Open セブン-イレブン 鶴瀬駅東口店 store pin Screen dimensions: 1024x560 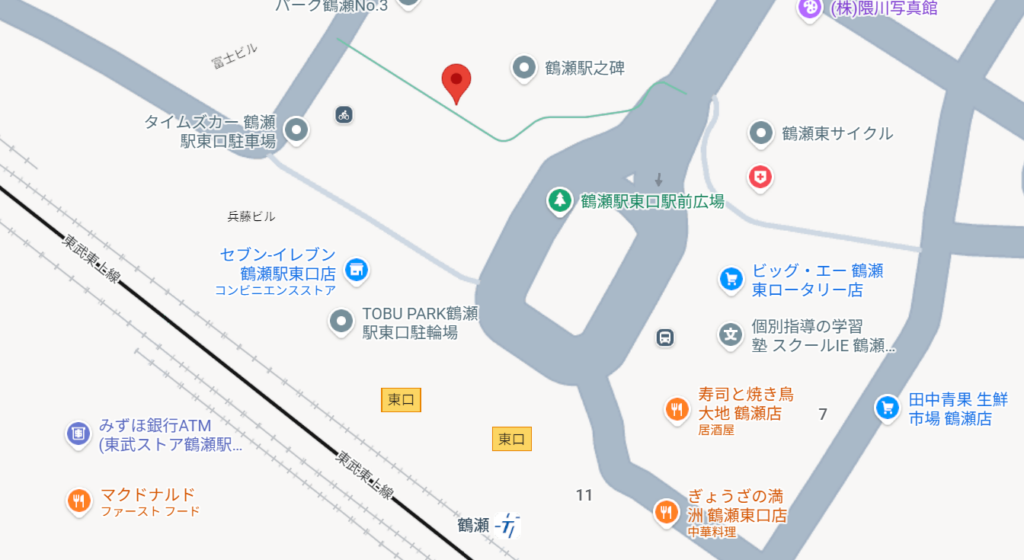(x=356, y=270)
